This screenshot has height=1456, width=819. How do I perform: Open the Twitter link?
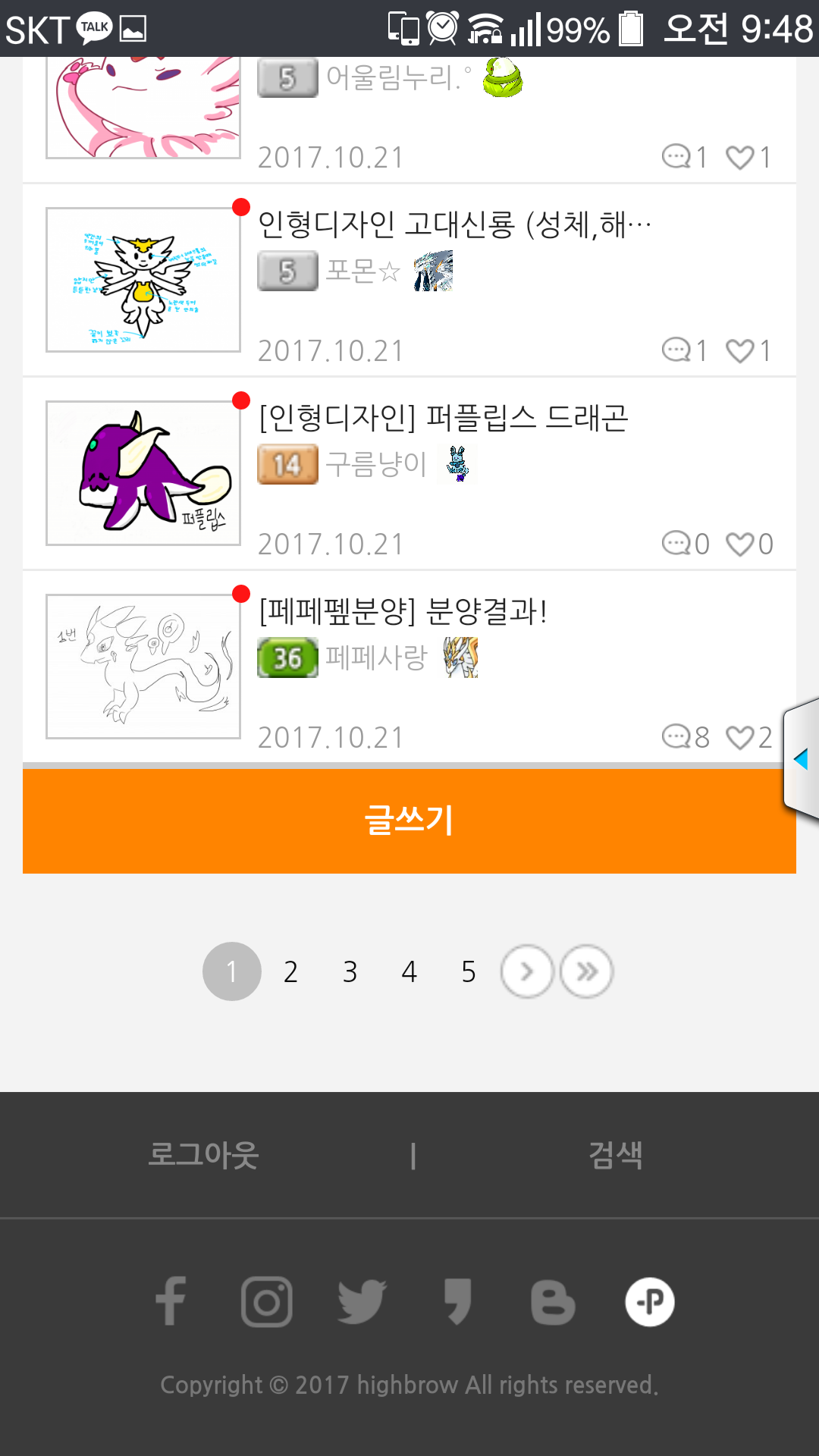[x=362, y=1301]
